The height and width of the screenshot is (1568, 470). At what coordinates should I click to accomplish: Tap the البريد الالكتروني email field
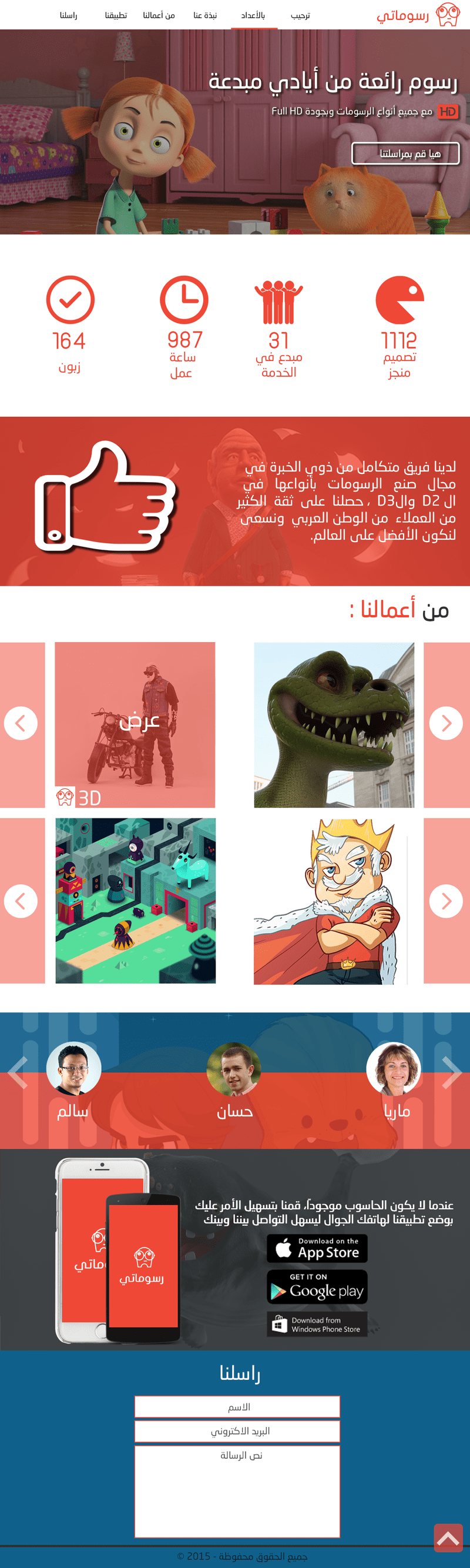pos(237,1431)
